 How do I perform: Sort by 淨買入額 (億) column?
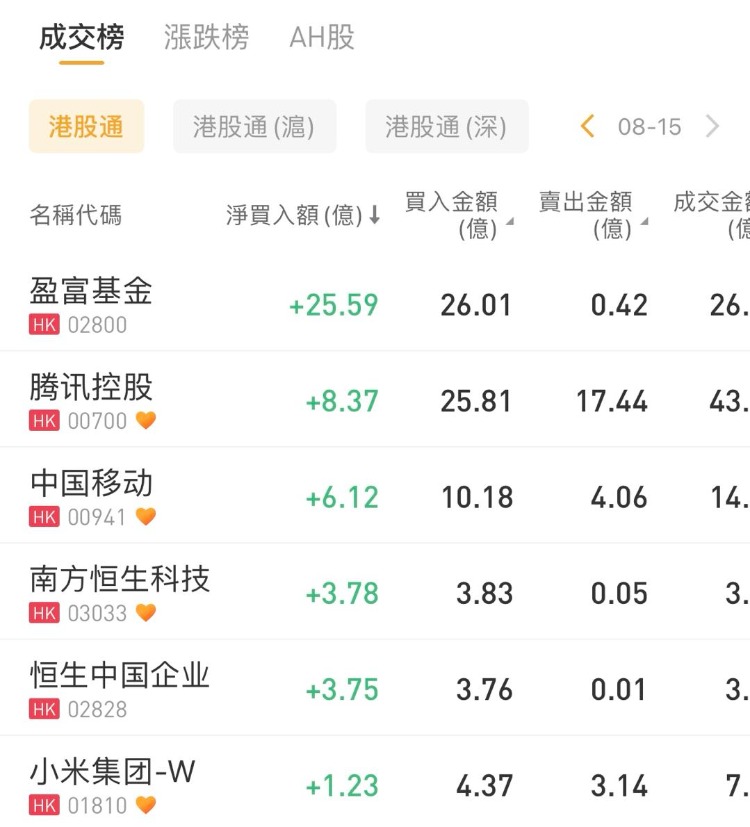(303, 215)
